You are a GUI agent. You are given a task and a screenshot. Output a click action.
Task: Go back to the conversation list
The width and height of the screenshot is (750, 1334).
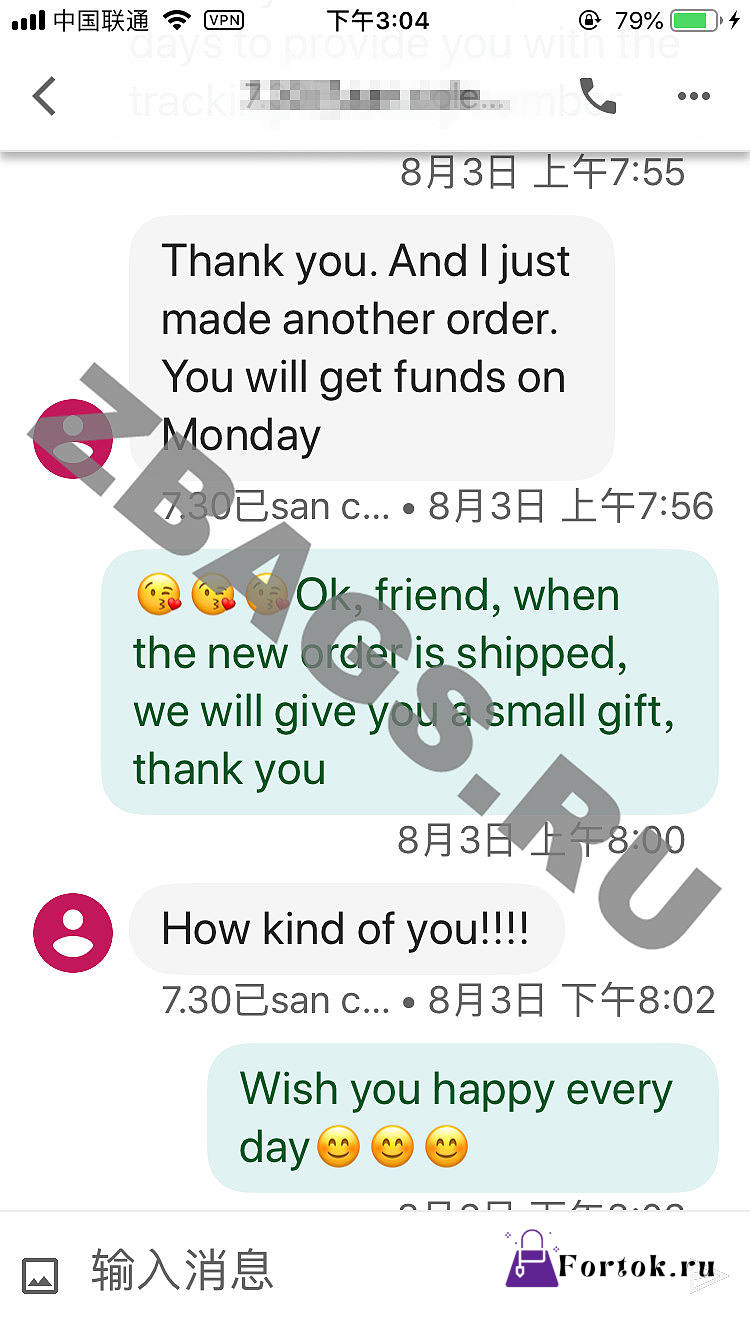click(x=44, y=97)
